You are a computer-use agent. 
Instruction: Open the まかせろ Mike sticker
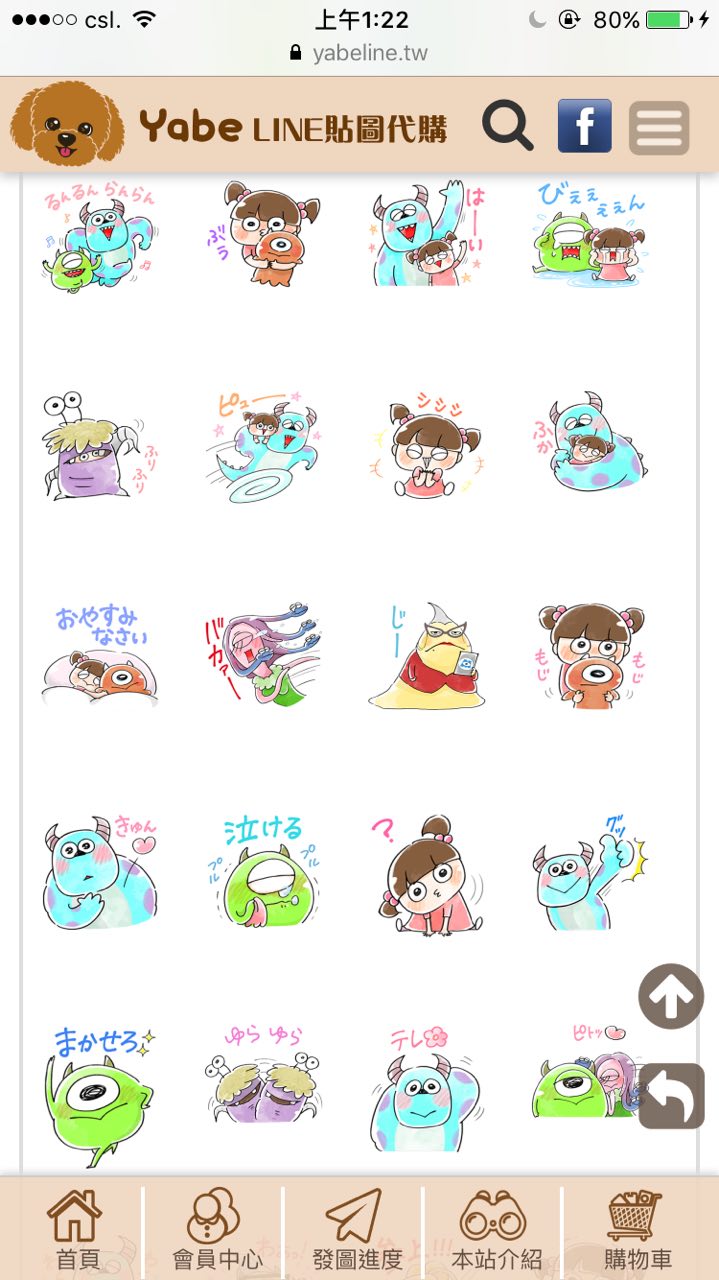tap(100, 1092)
